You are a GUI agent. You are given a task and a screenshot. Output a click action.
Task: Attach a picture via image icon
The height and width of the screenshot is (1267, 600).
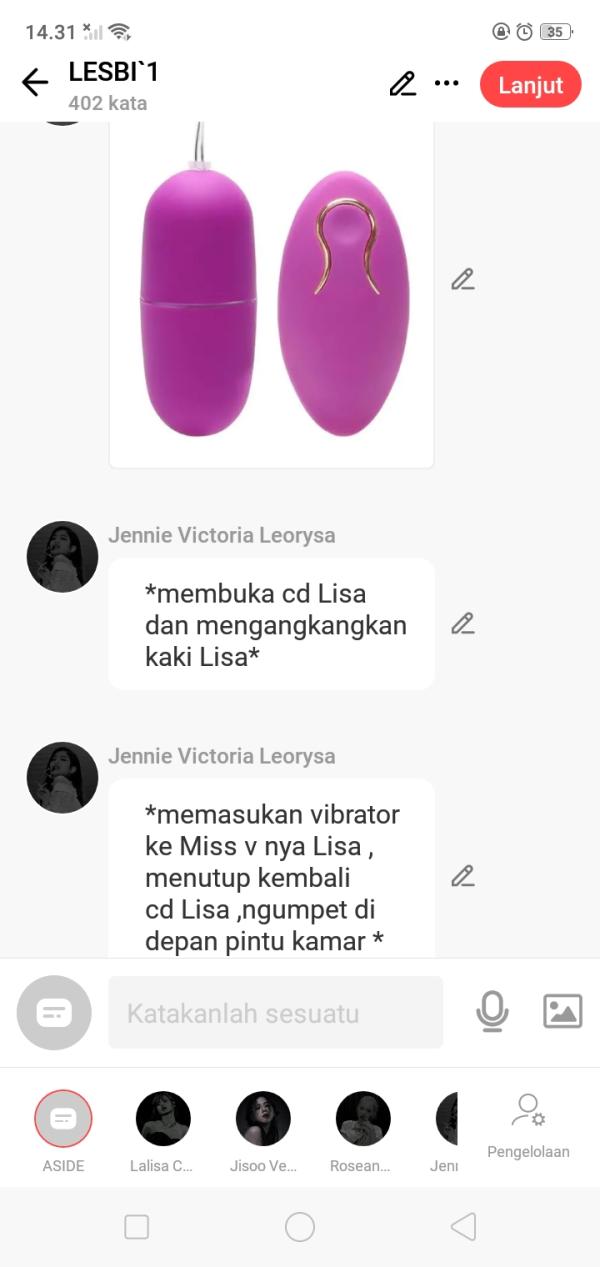(x=562, y=1012)
